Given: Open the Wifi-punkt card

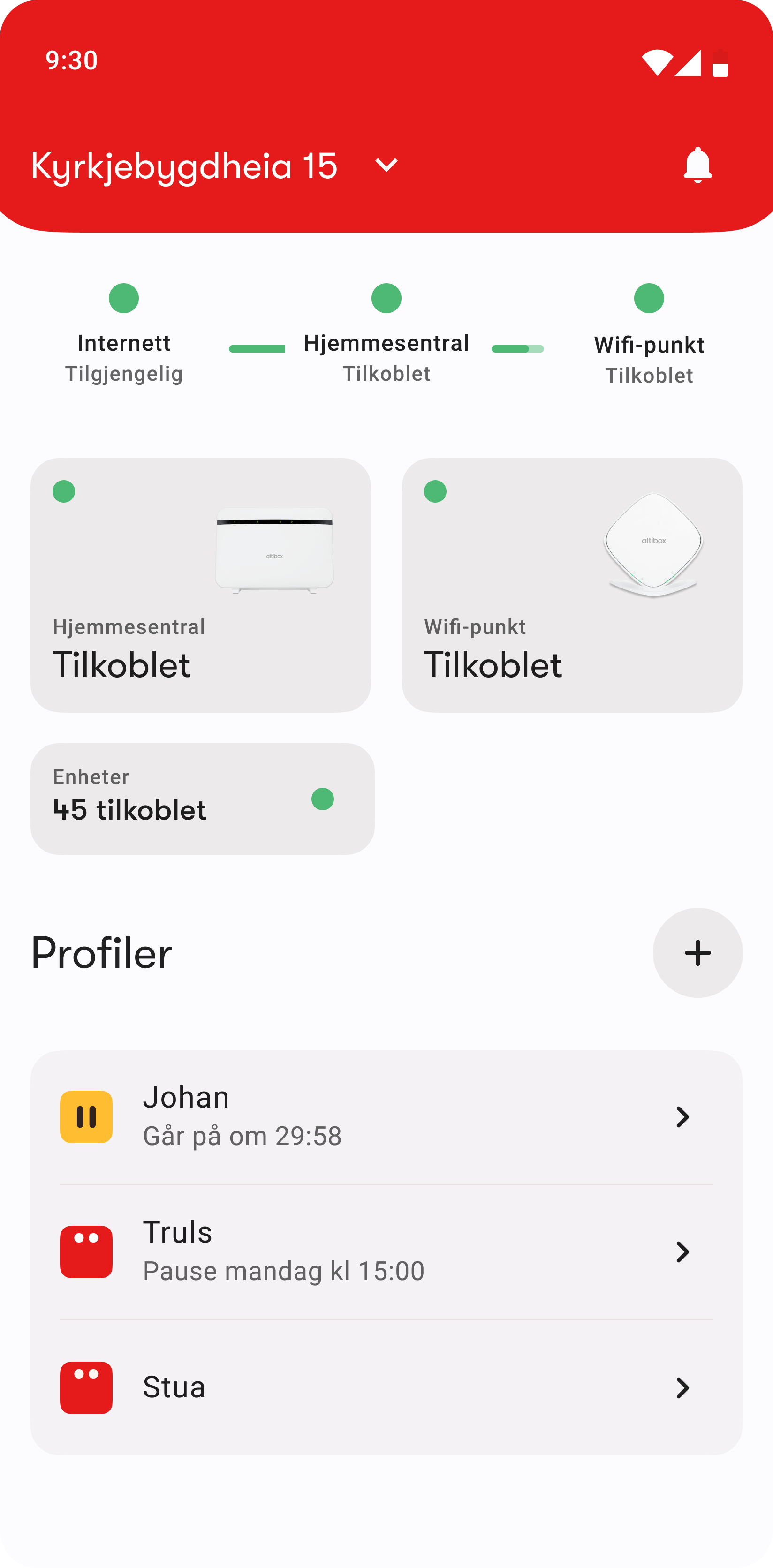Looking at the screenshot, I should coord(571,585).
